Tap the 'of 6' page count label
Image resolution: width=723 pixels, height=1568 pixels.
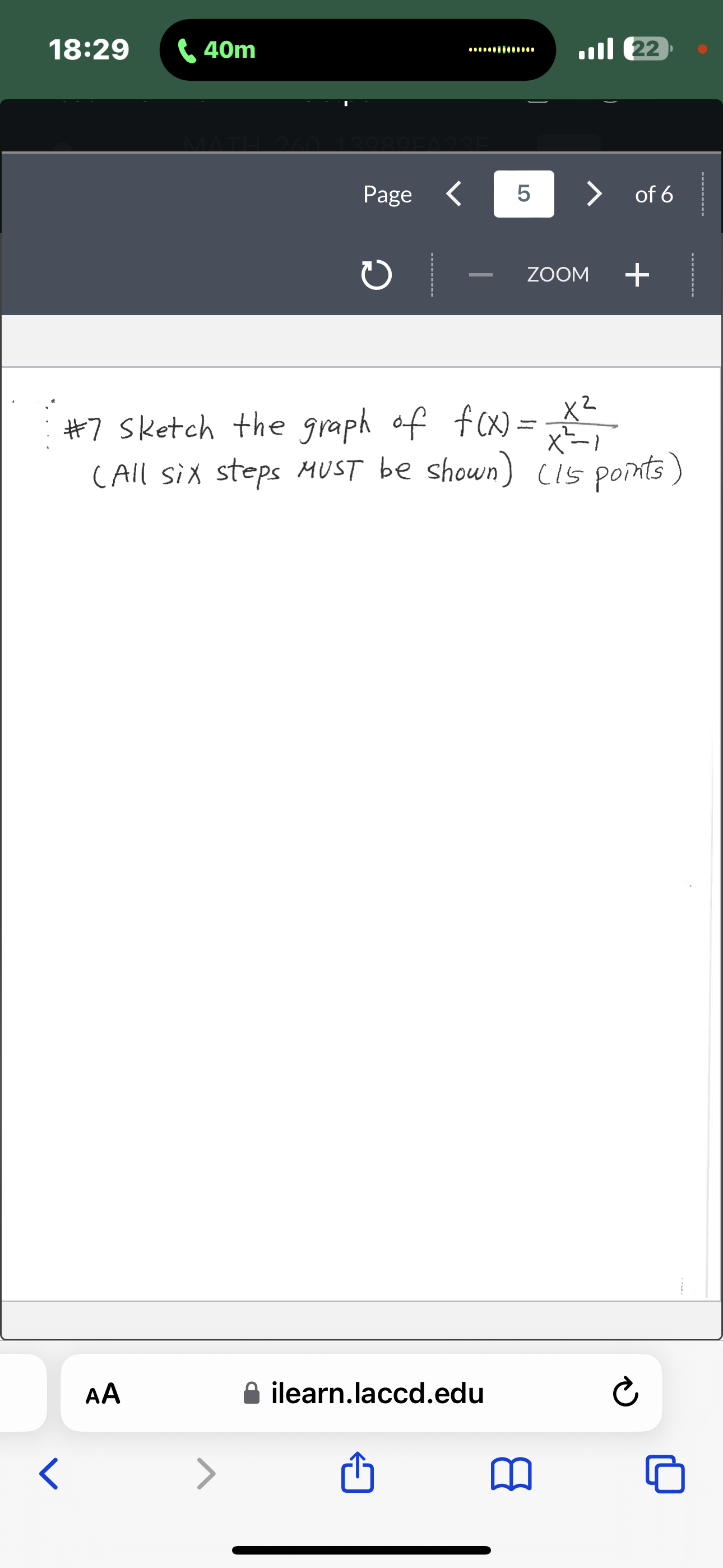point(654,194)
